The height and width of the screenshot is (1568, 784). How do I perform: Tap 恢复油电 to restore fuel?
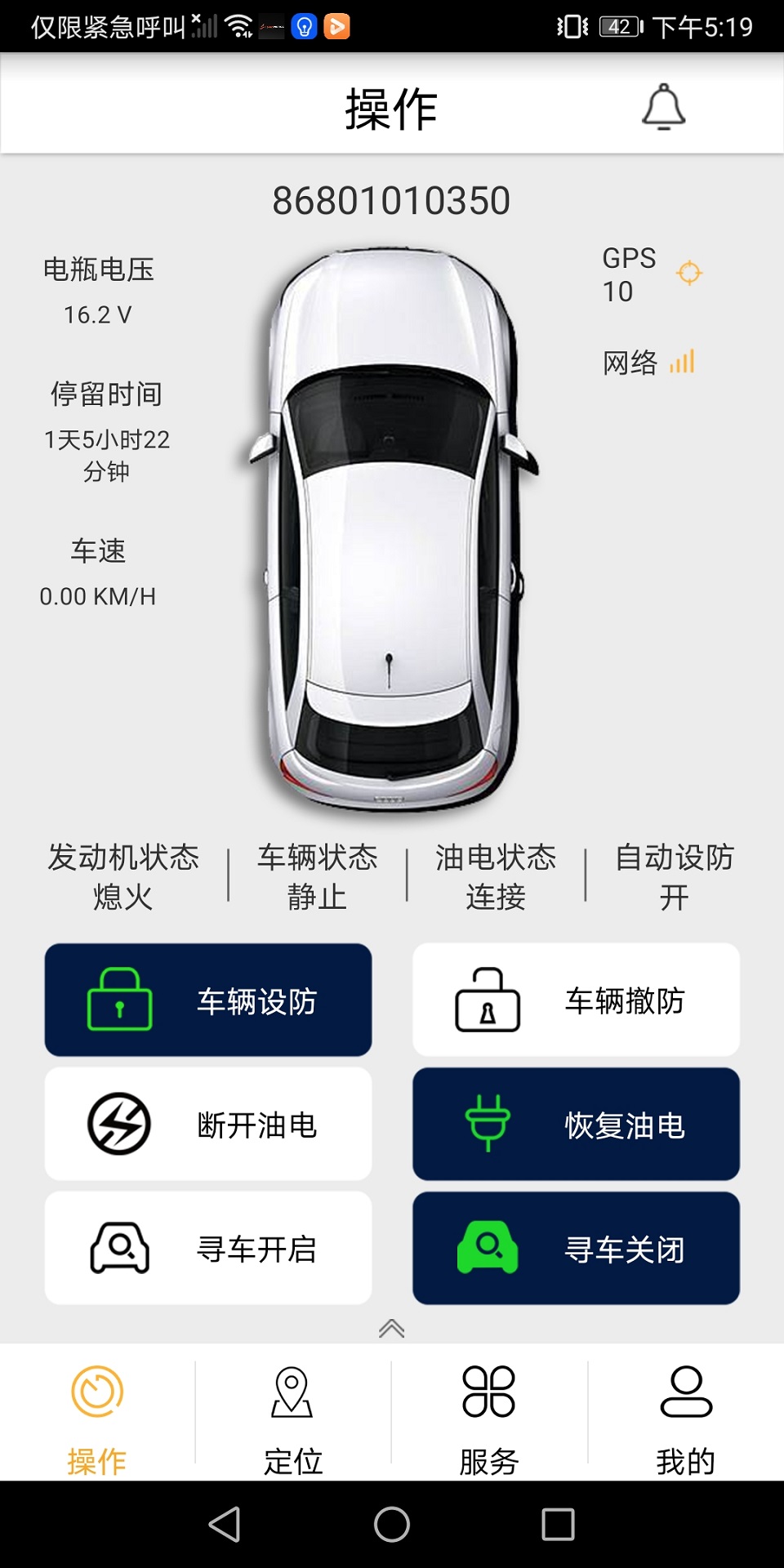pos(576,1125)
